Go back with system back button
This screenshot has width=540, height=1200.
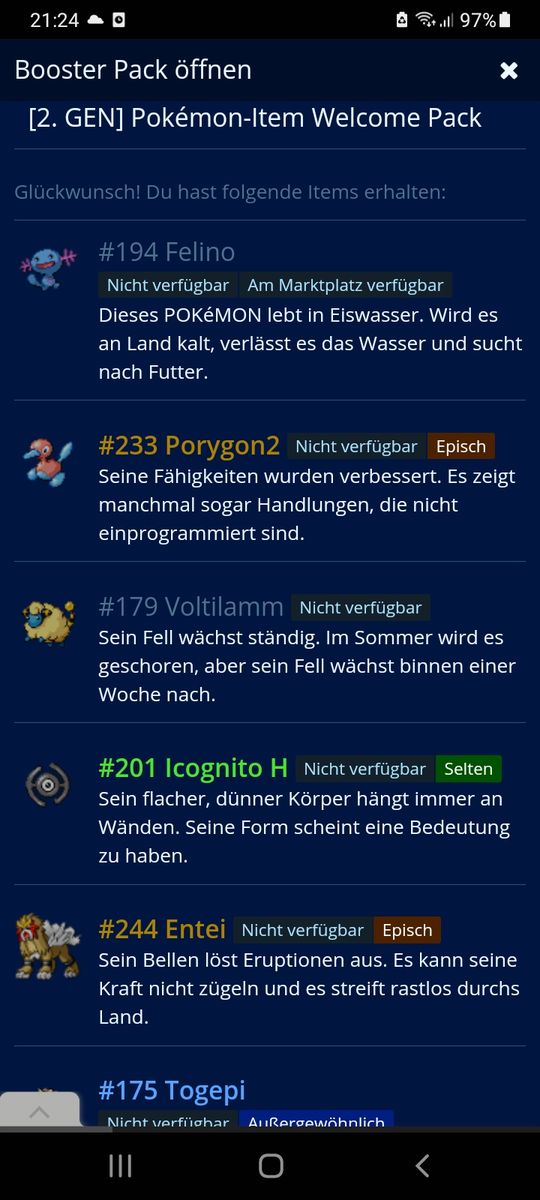(422, 1165)
